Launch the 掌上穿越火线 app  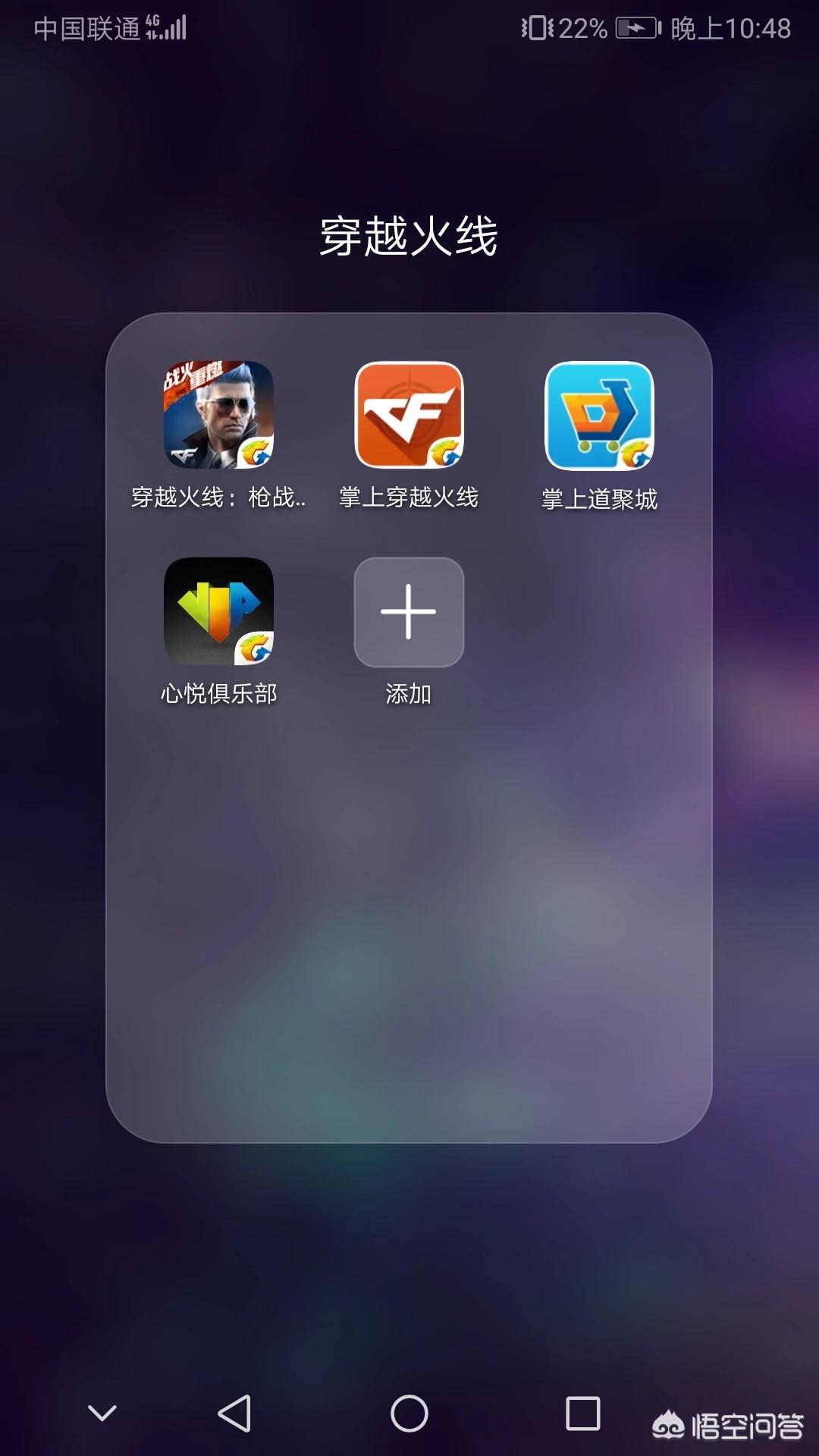(409, 415)
